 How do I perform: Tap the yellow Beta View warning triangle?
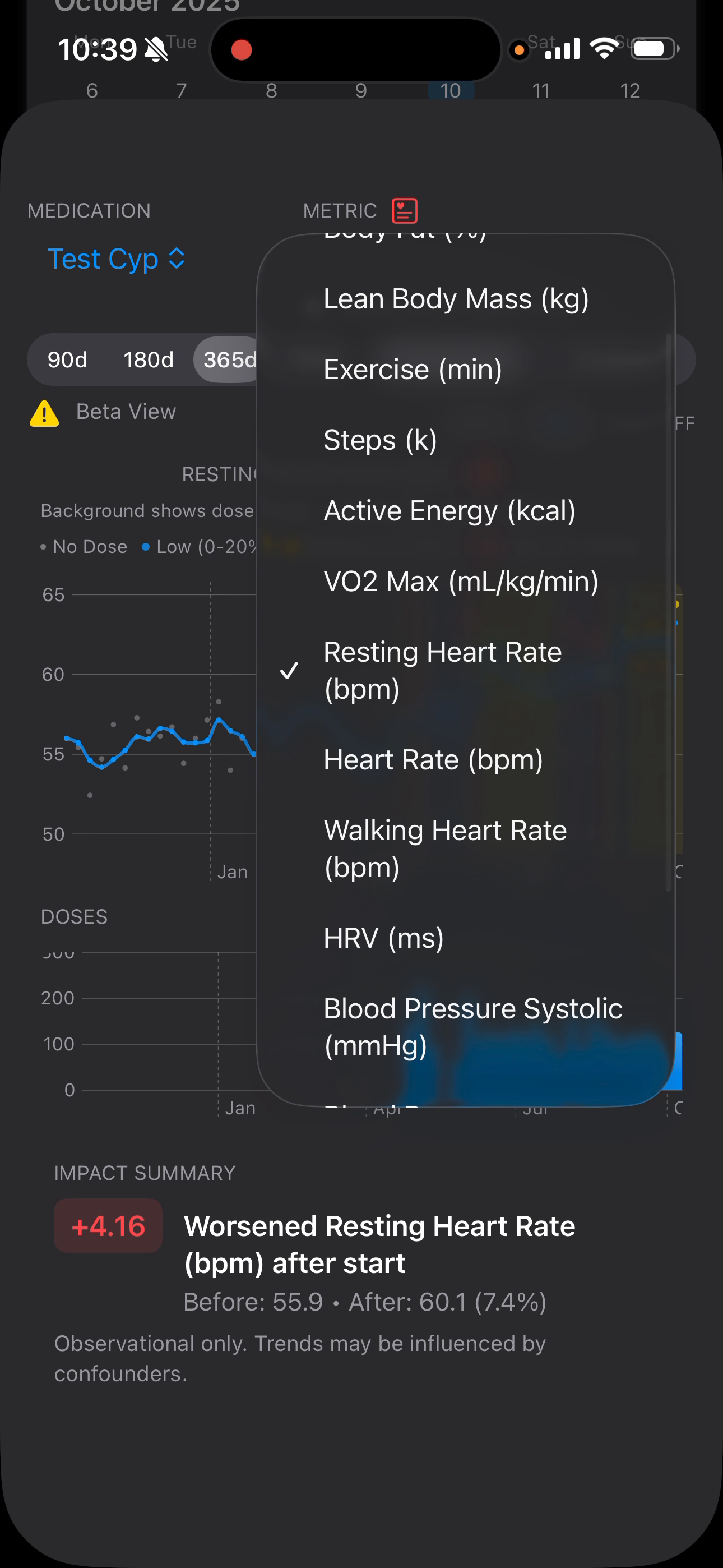44,412
